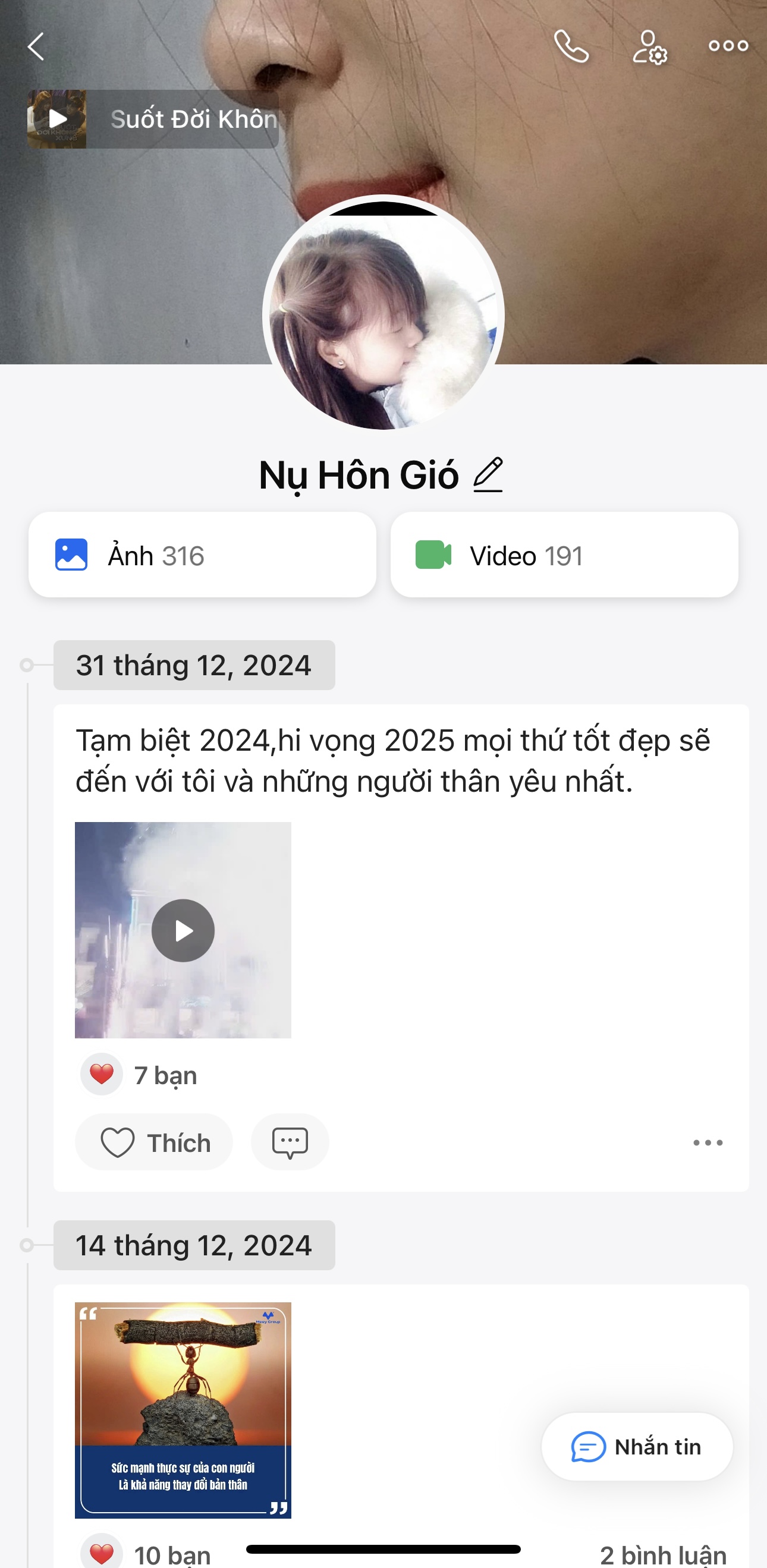The image size is (767, 1568).
Task: Open the ant quote image post
Action: pyautogui.click(x=183, y=1410)
